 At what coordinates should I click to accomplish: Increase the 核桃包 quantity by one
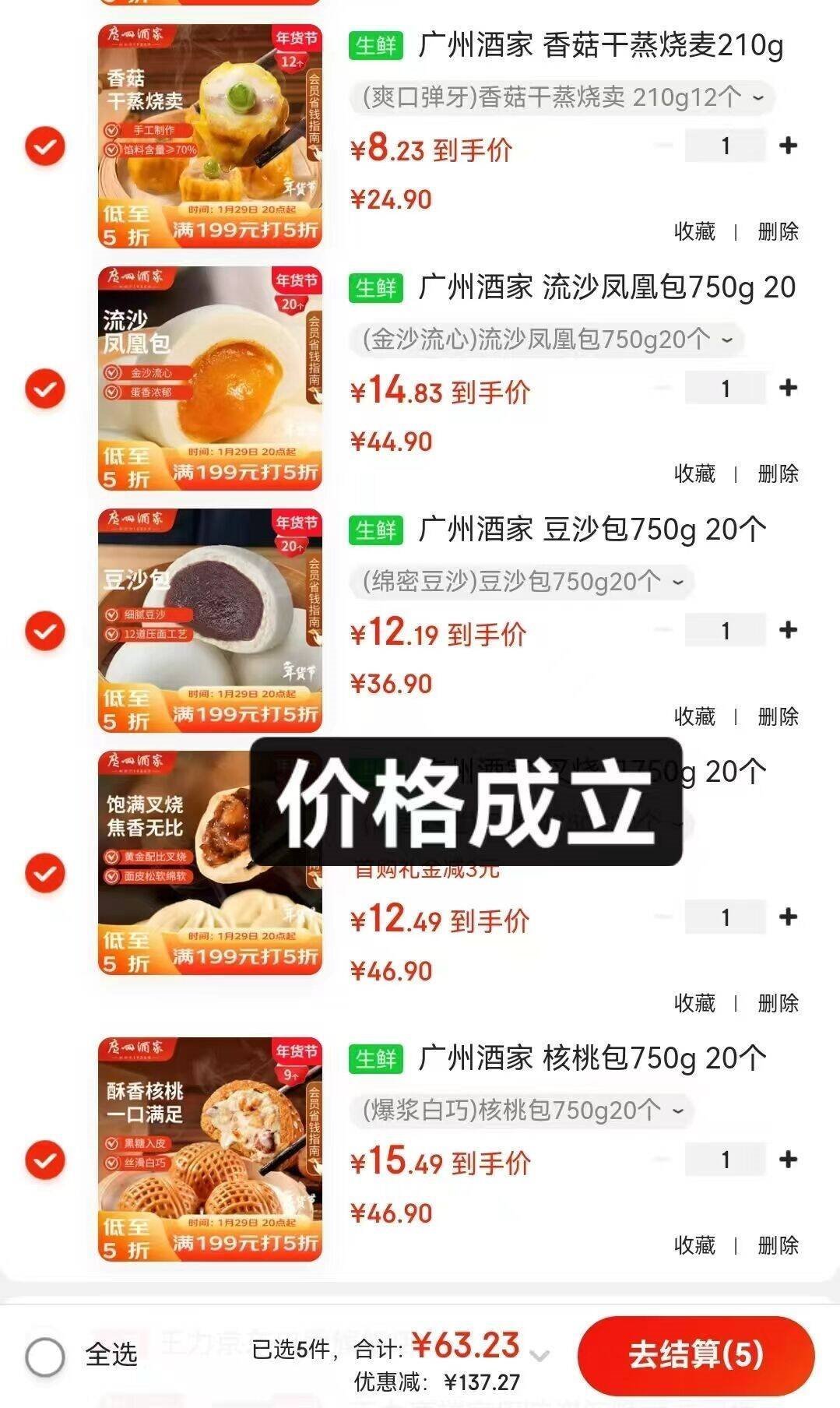[x=788, y=1160]
